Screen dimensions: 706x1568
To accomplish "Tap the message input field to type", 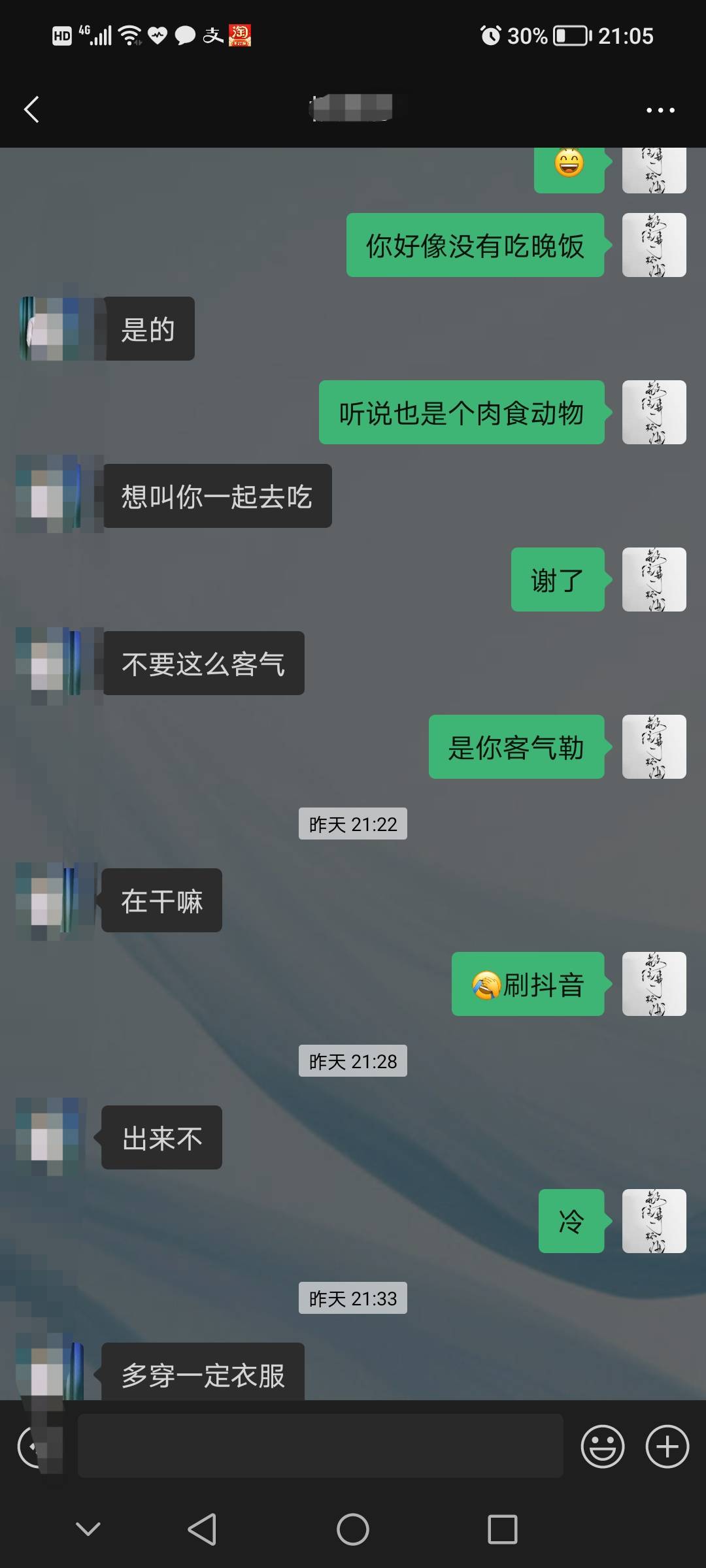I will coord(320,1446).
